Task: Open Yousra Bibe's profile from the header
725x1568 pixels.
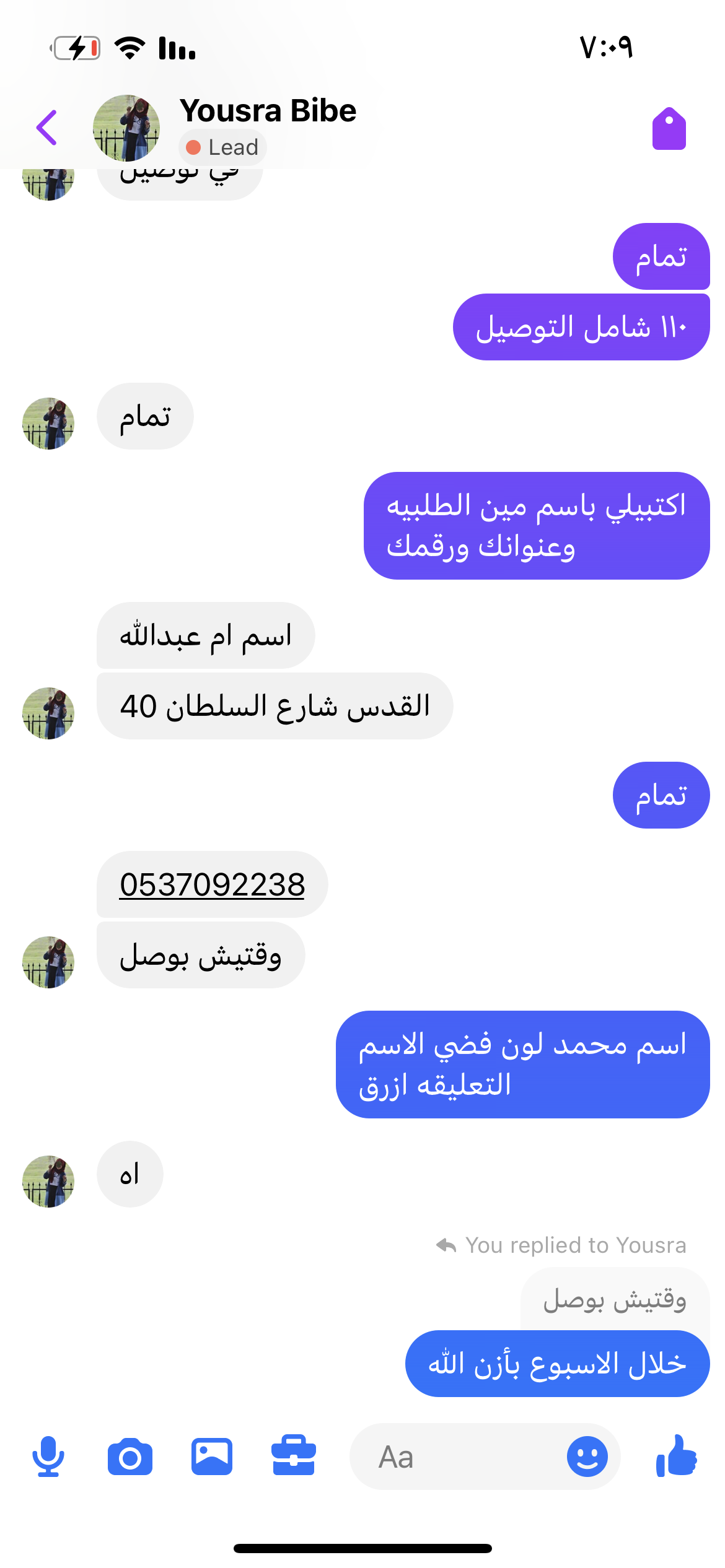Action: pos(268,111)
